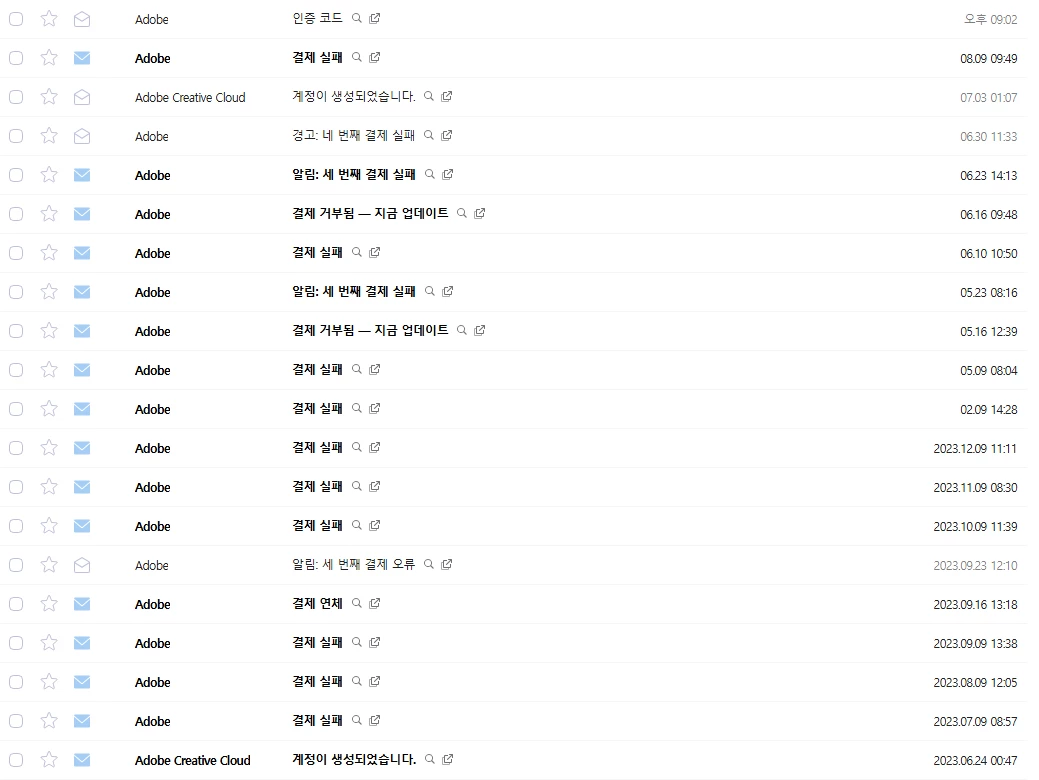Select the checkbox for the 2023.10.09 11:39 email
Image resolution: width=1039 pixels, height=780 pixels.
[16, 526]
